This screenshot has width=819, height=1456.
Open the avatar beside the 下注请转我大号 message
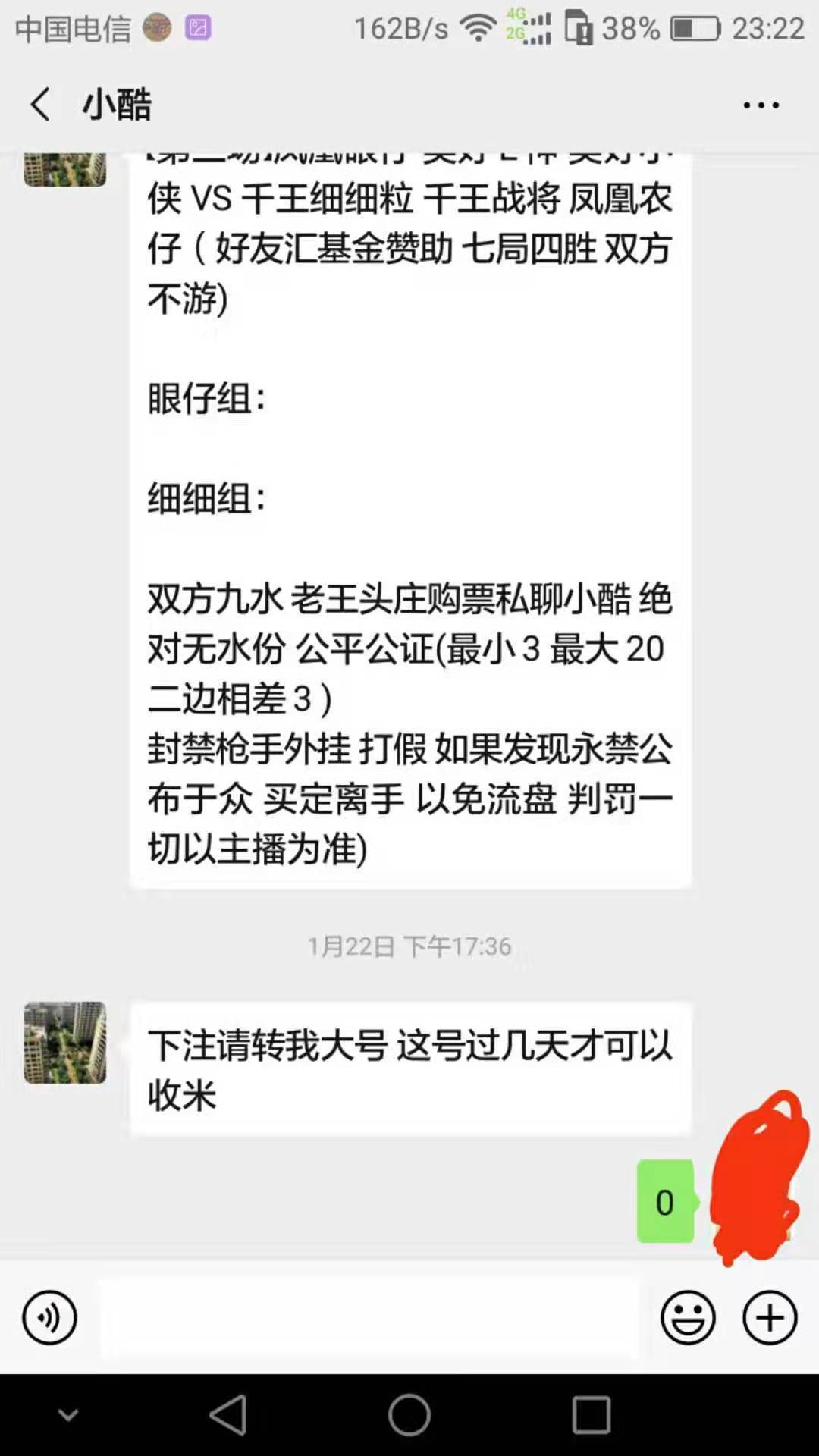(x=65, y=1043)
